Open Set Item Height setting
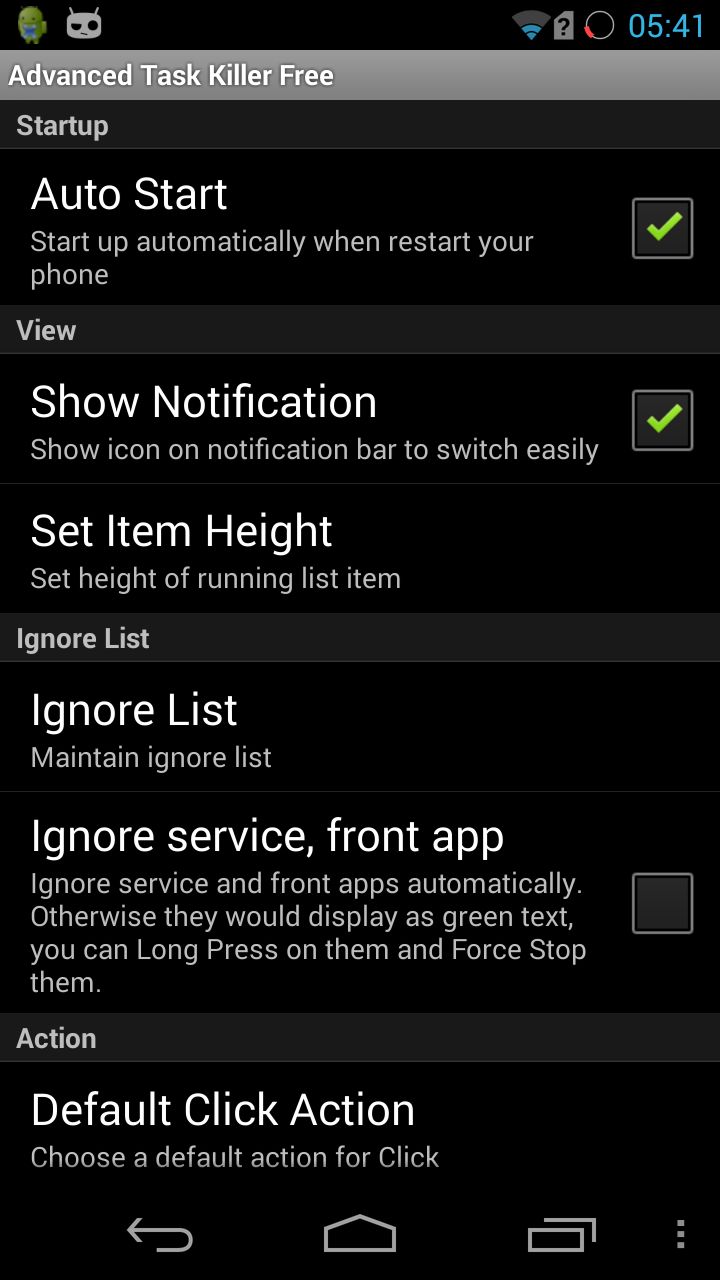The image size is (720, 1280). [x=360, y=549]
